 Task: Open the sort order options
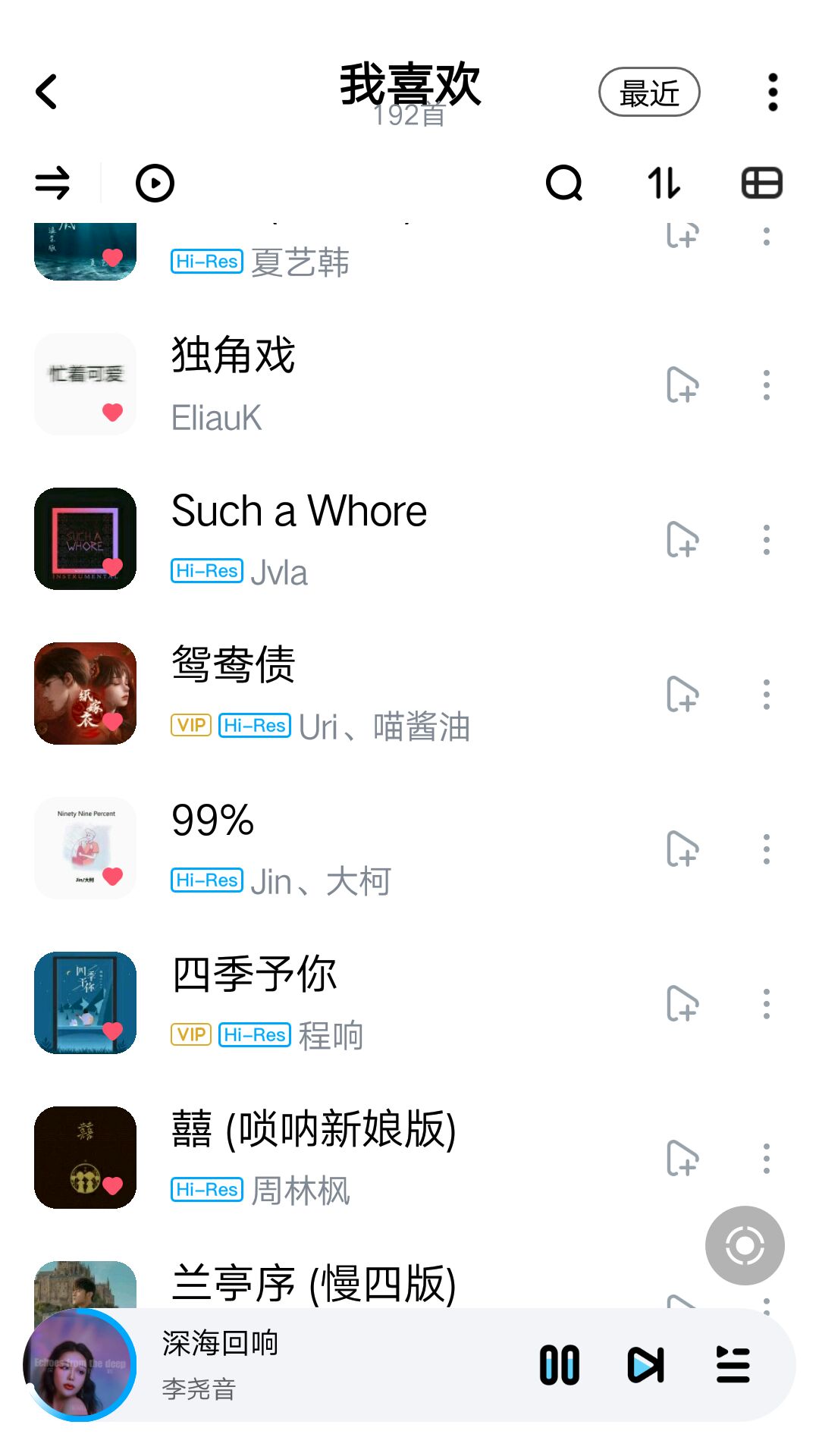(x=664, y=184)
